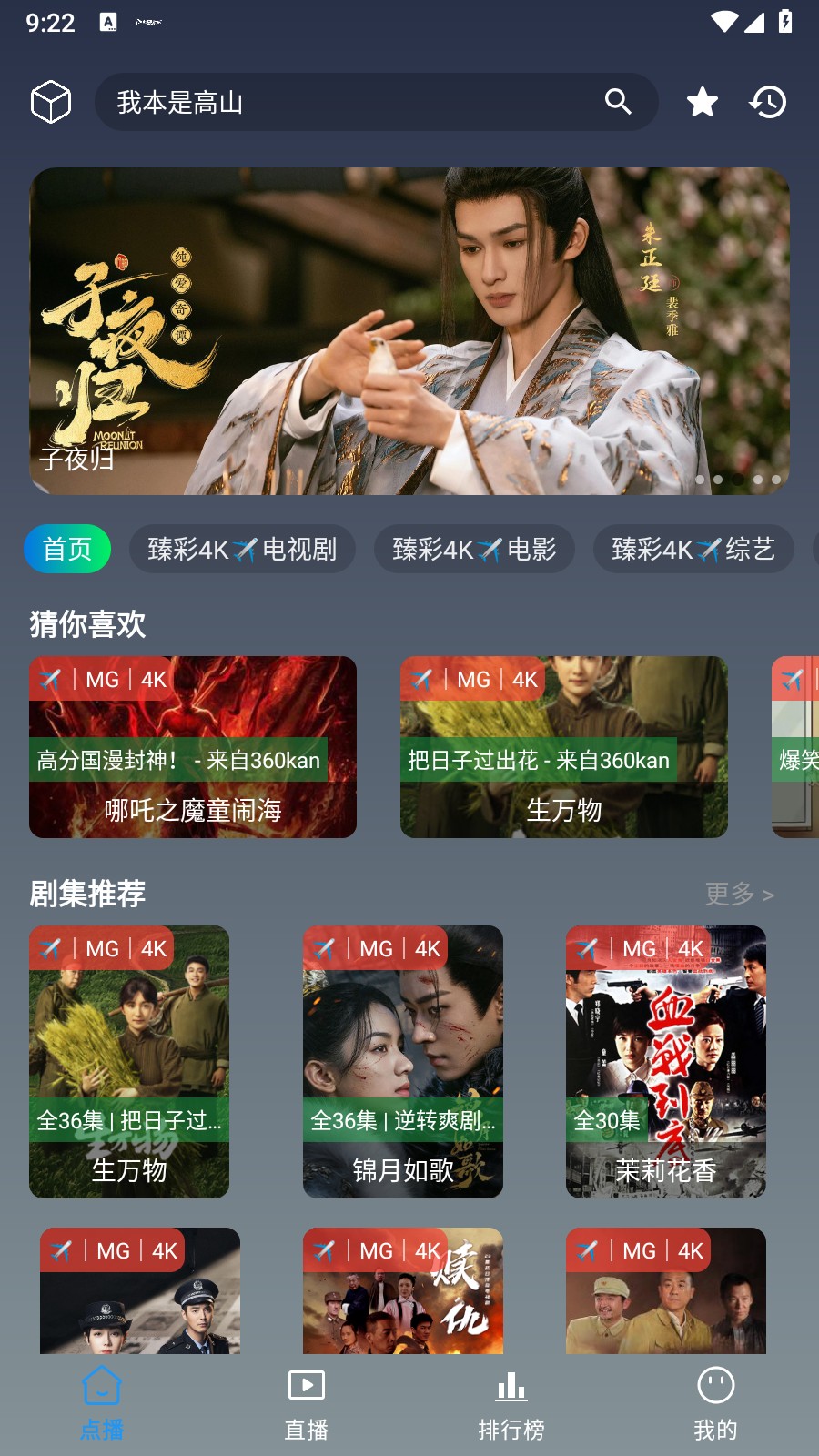
Task: Open the partially visible 爆笑 recommendation card
Action: click(x=794, y=746)
